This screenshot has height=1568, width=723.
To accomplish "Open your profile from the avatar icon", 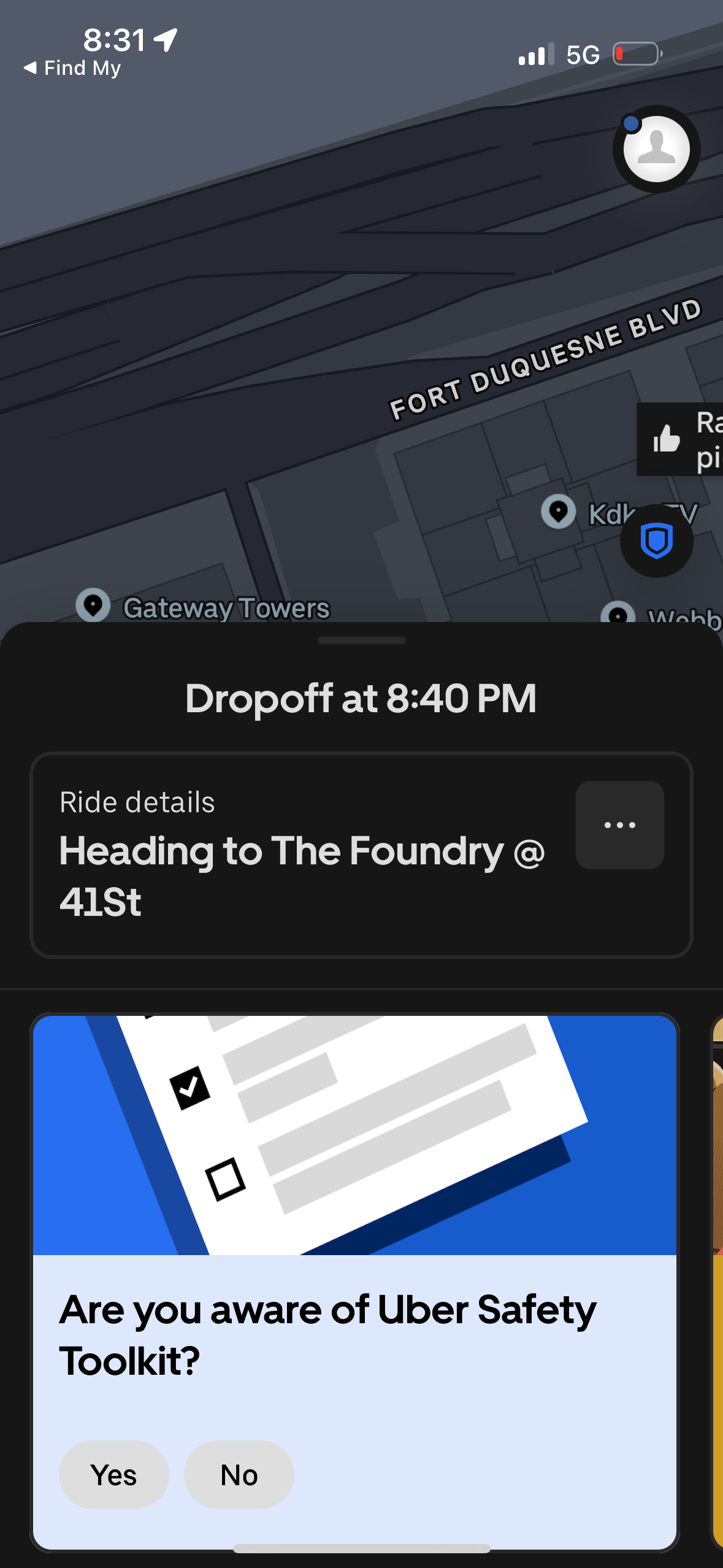I will (656, 149).
